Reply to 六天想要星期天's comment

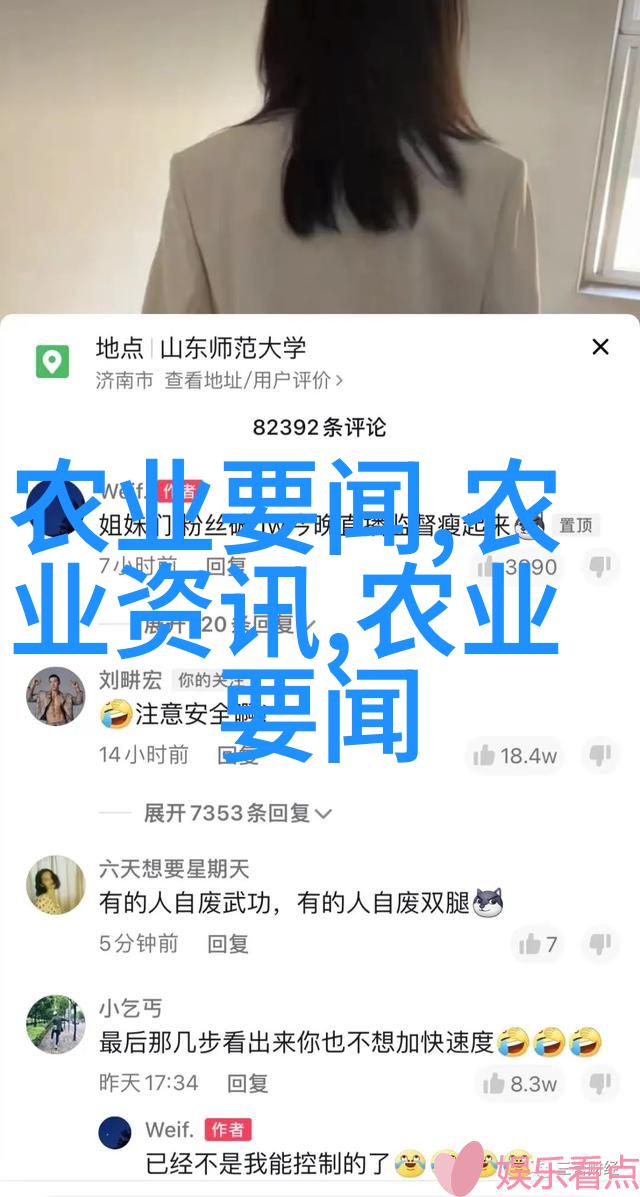tap(228, 942)
